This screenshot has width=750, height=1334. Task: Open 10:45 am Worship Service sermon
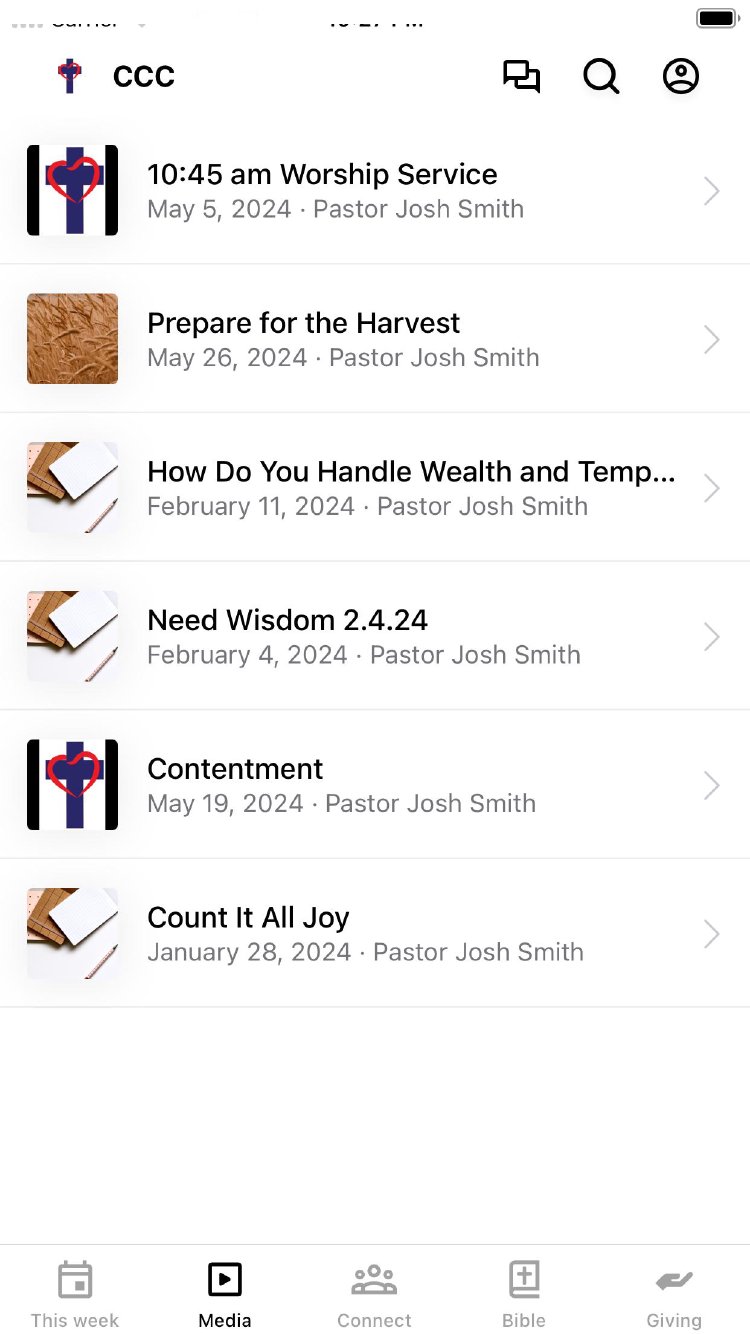tap(375, 190)
